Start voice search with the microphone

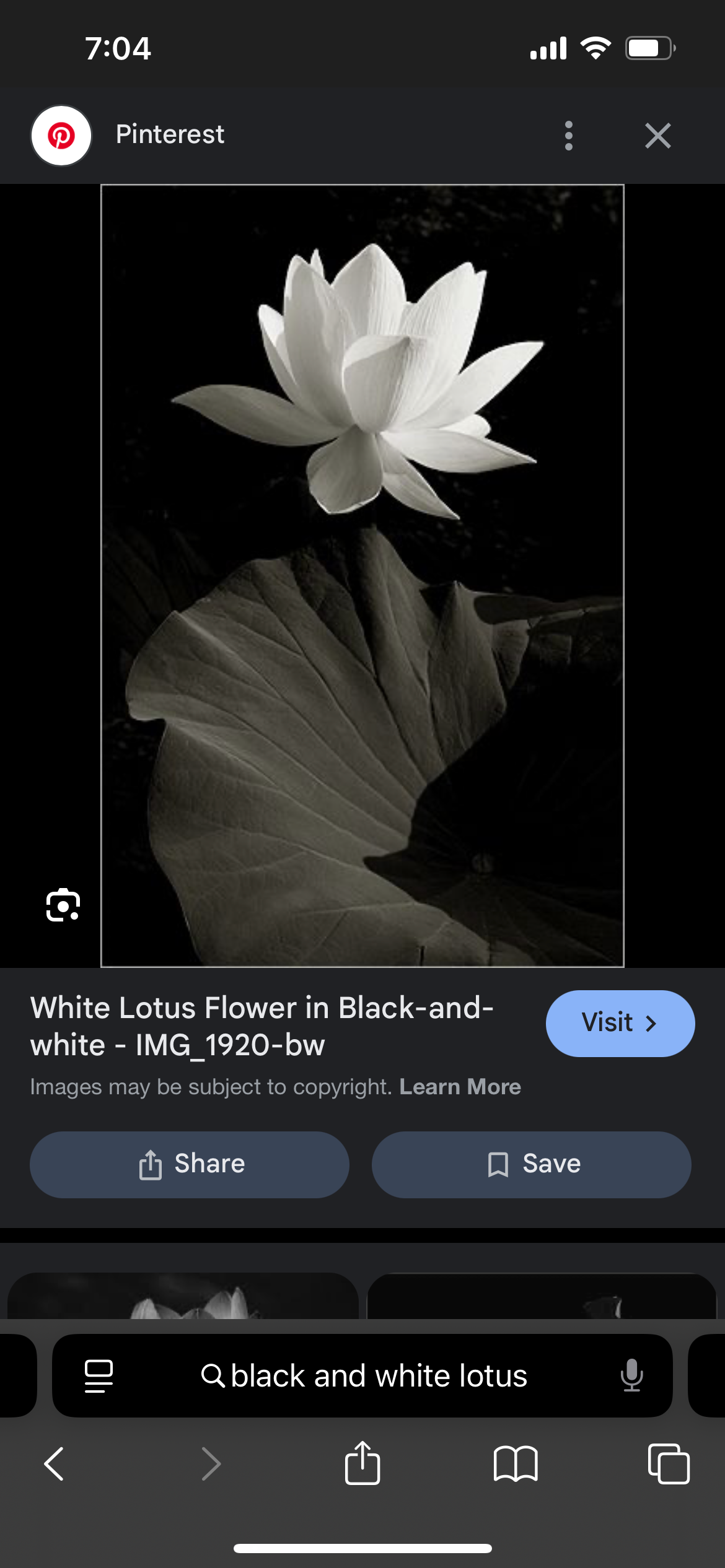pyautogui.click(x=631, y=1375)
